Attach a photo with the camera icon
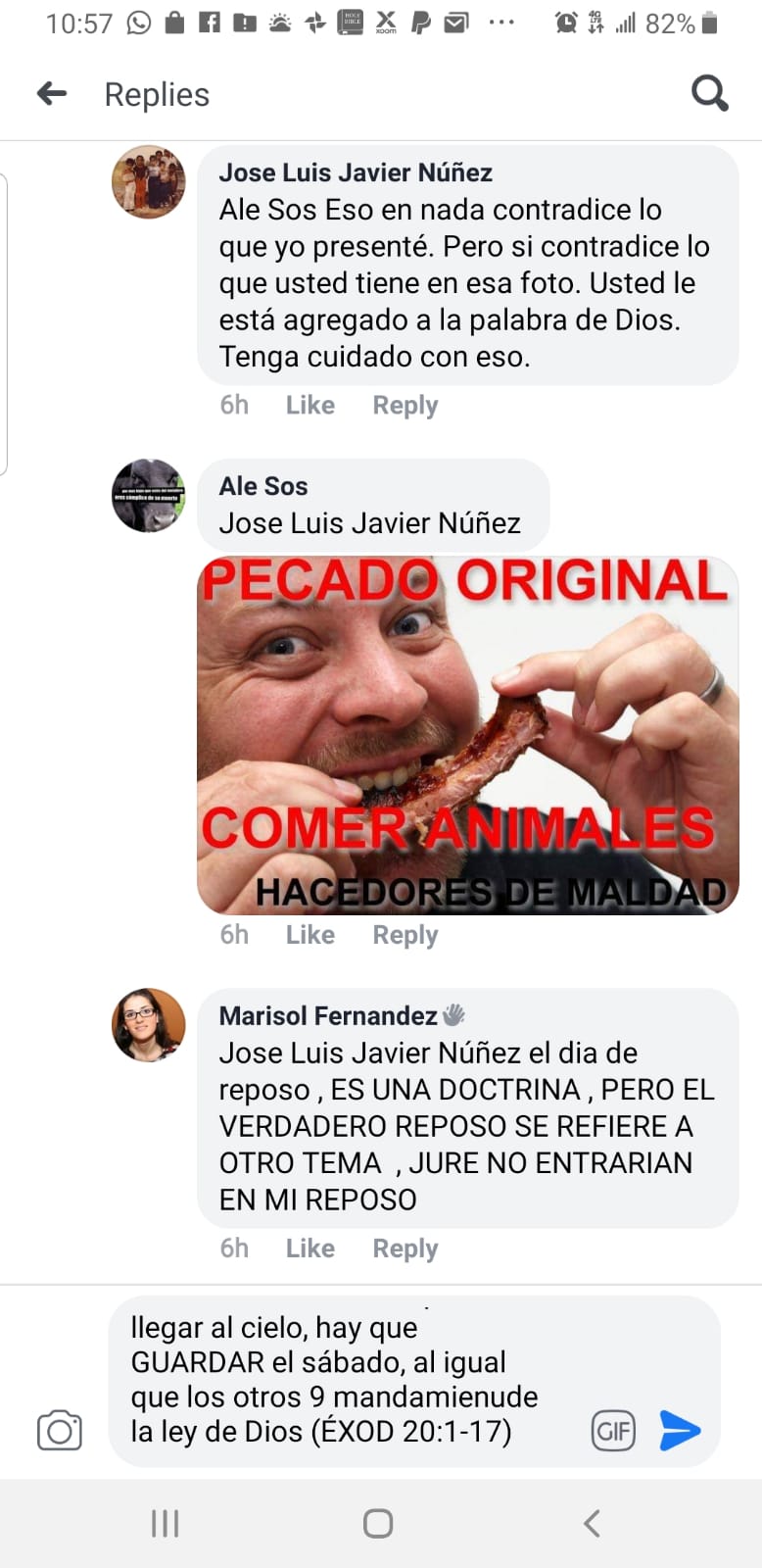 pyautogui.click(x=60, y=1431)
